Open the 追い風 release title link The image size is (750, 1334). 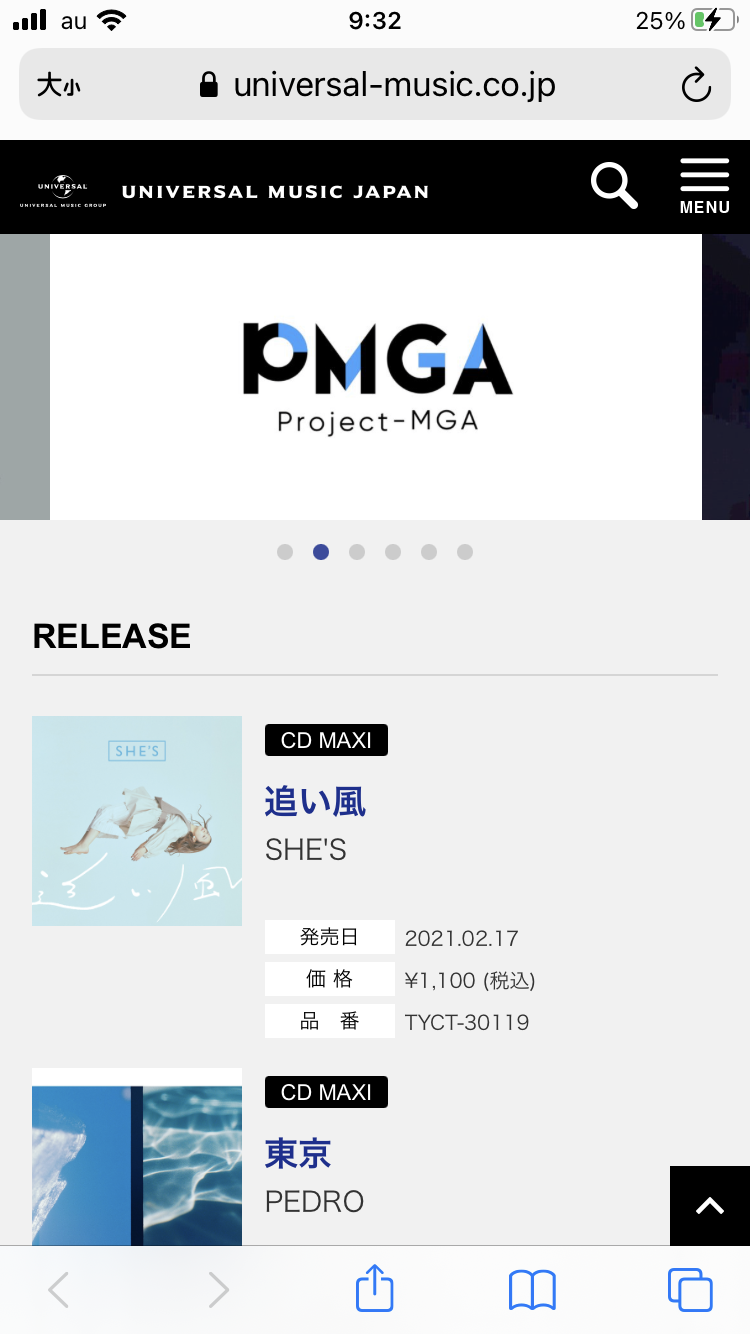tap(315, 802)
